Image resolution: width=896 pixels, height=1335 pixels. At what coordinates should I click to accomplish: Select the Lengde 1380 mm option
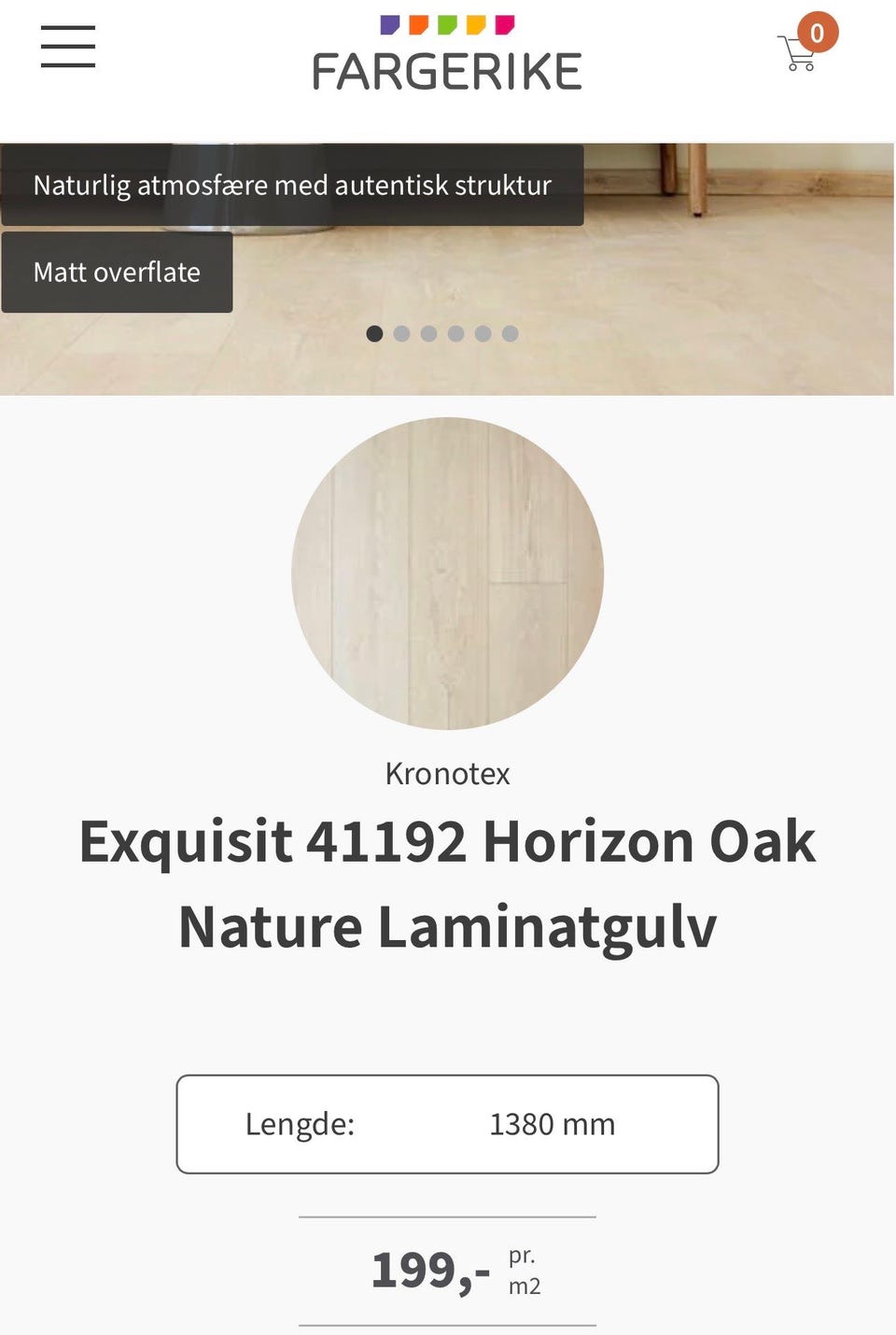click(447, 1124)
